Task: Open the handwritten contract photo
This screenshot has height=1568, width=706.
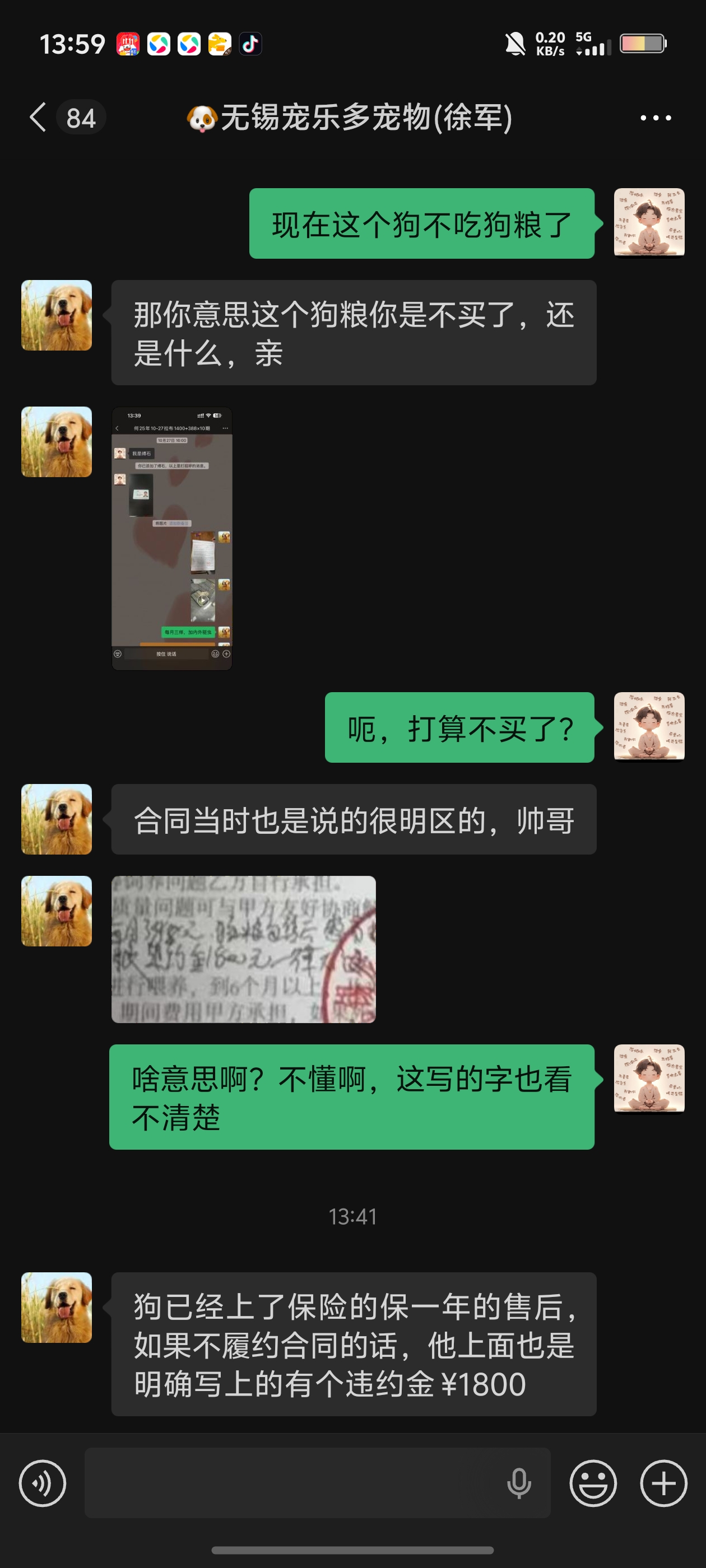Action: pos(243,949)
